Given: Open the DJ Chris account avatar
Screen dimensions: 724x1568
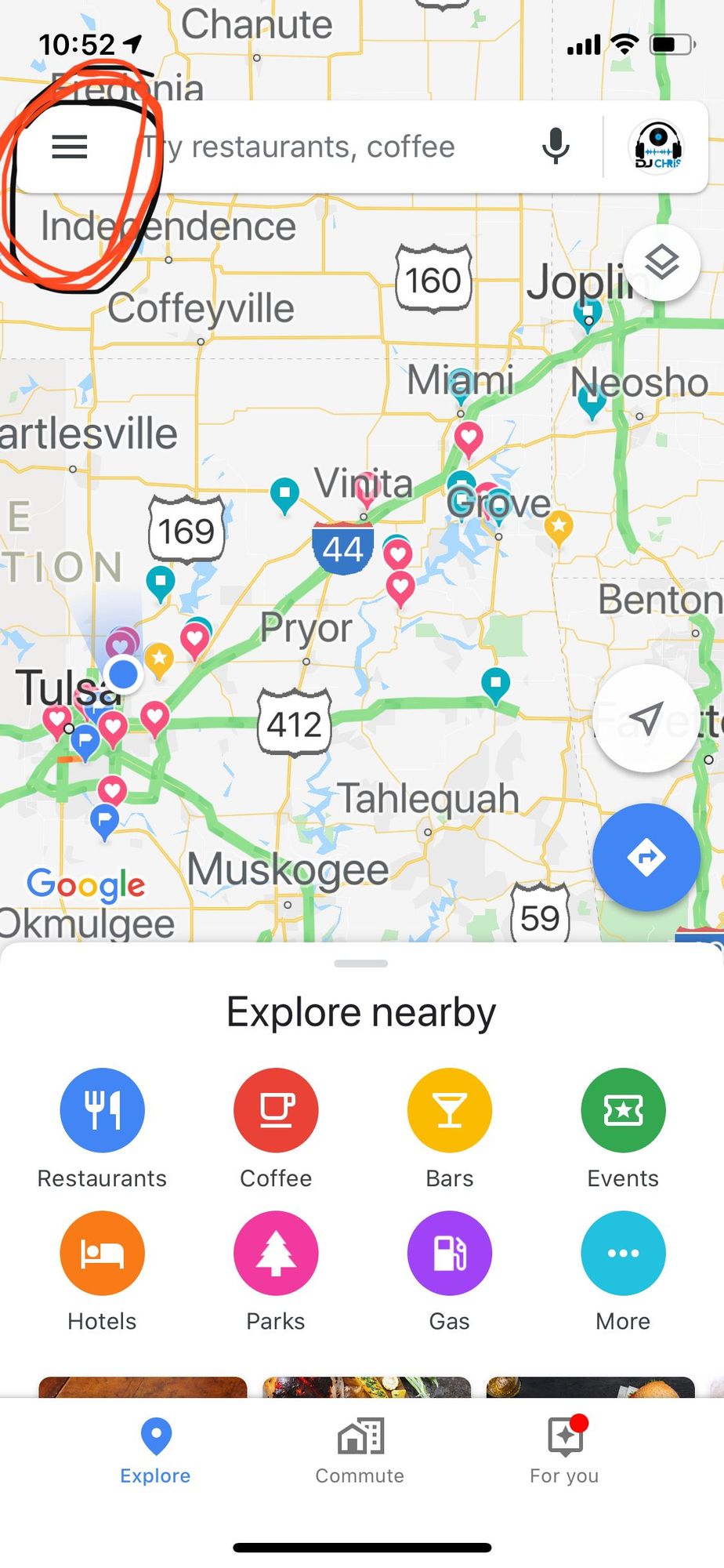Looking at the screenshot, I should [657, 147].
